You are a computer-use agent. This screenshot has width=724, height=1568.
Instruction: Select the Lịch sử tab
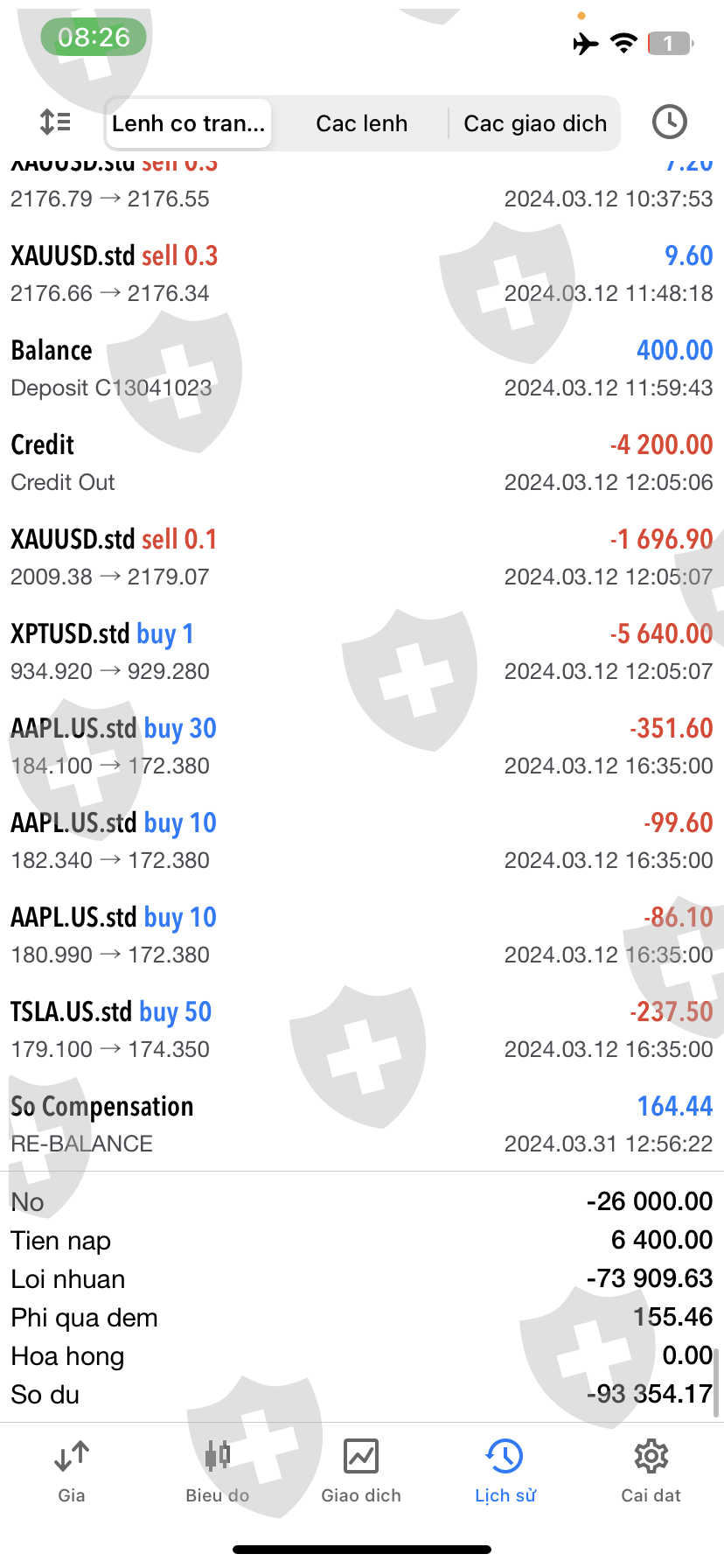click(x=505, y=1472)
